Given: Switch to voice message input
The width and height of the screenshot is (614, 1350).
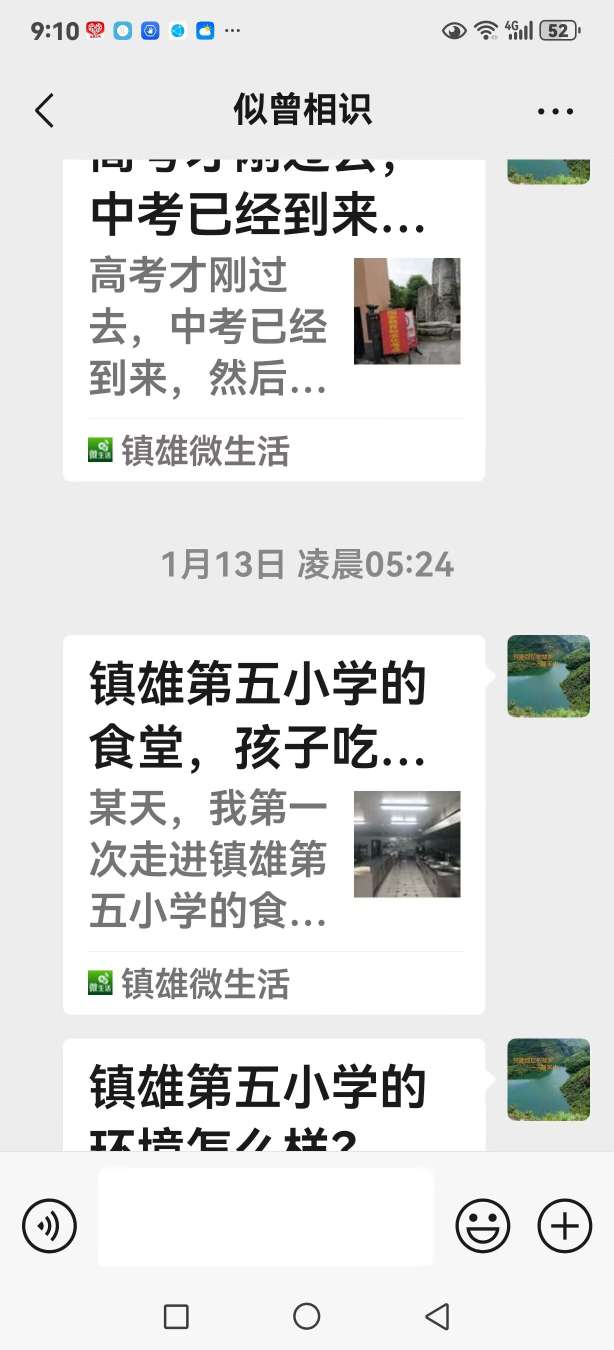Looking at the screenshot, I should (x=50, y=1225).
